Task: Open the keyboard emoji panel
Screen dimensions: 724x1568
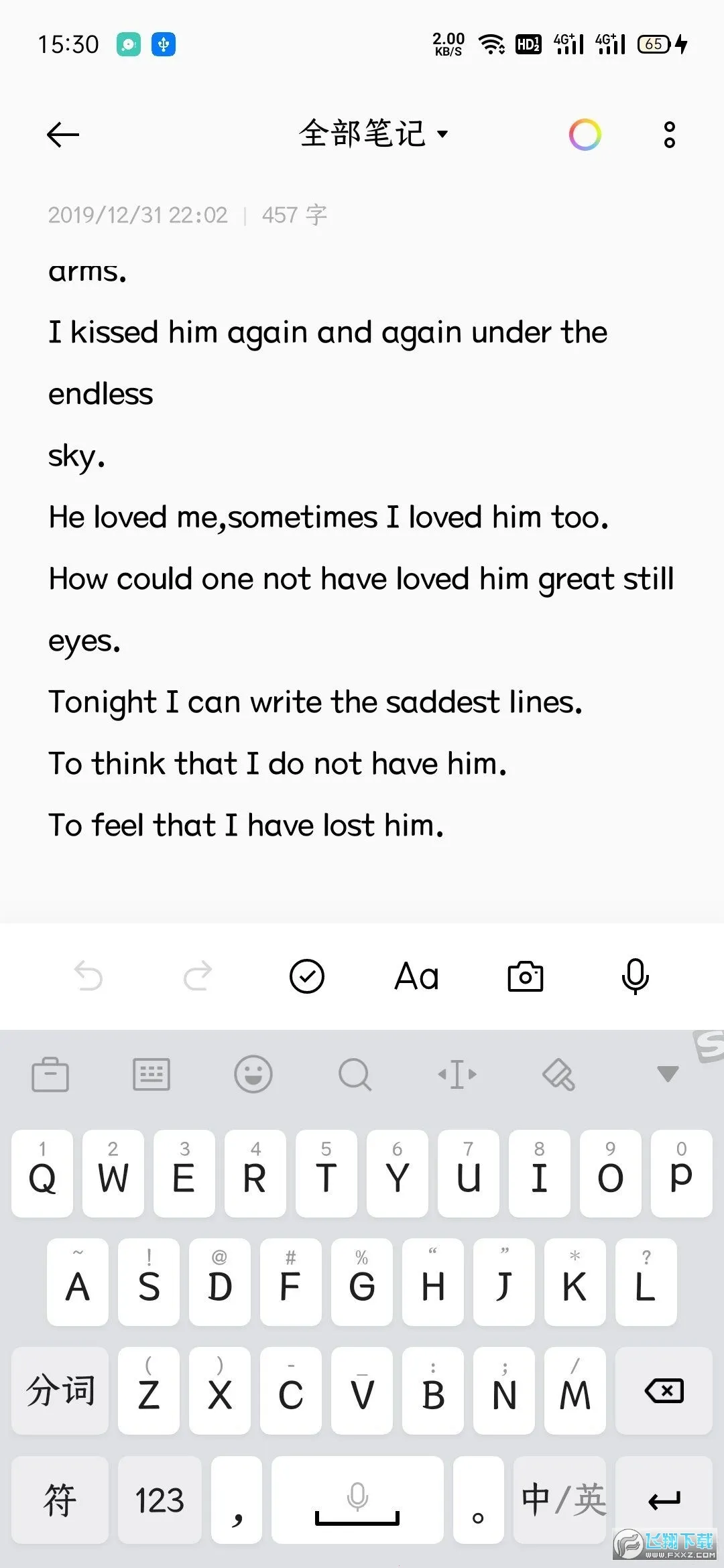Action: point(253,1075)
